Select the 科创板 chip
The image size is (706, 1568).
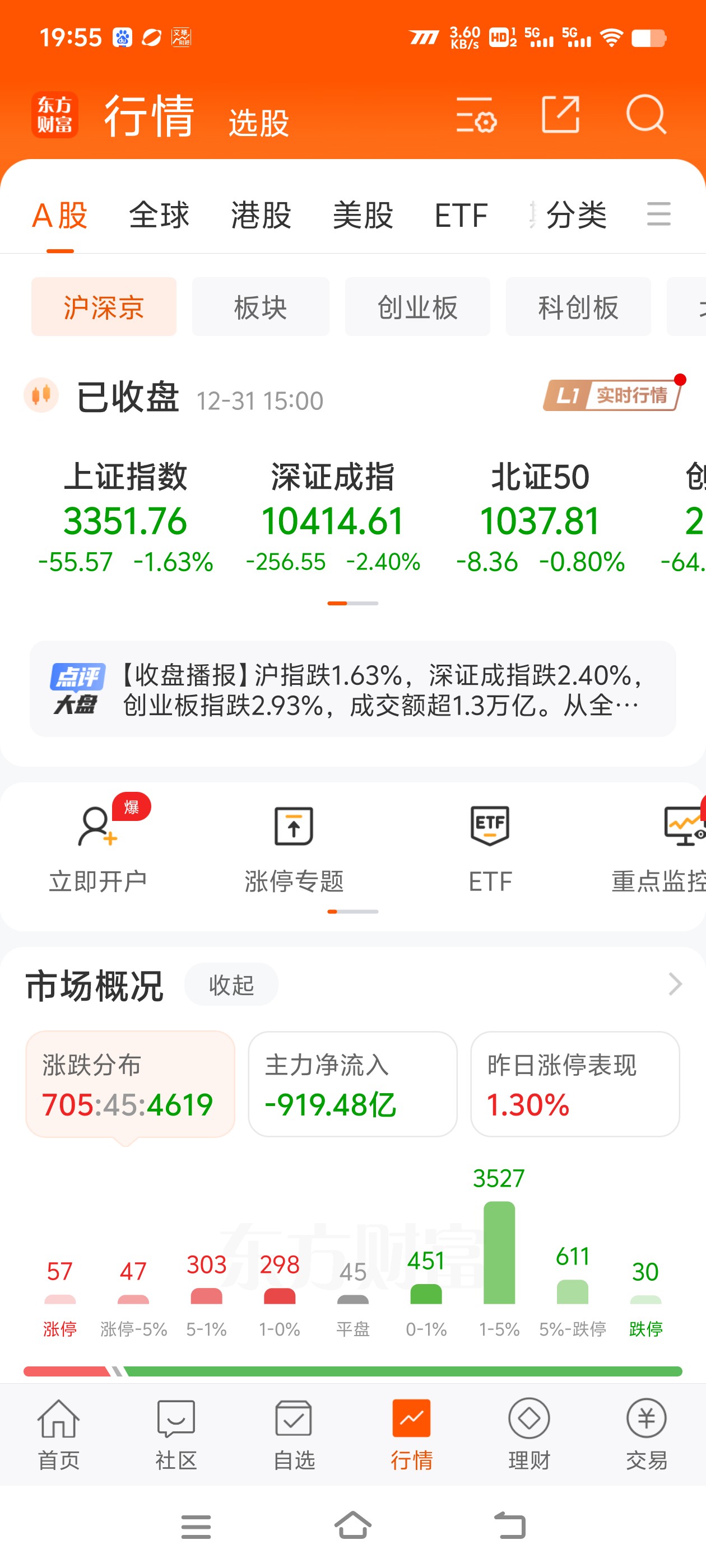(x=578, y=307)
